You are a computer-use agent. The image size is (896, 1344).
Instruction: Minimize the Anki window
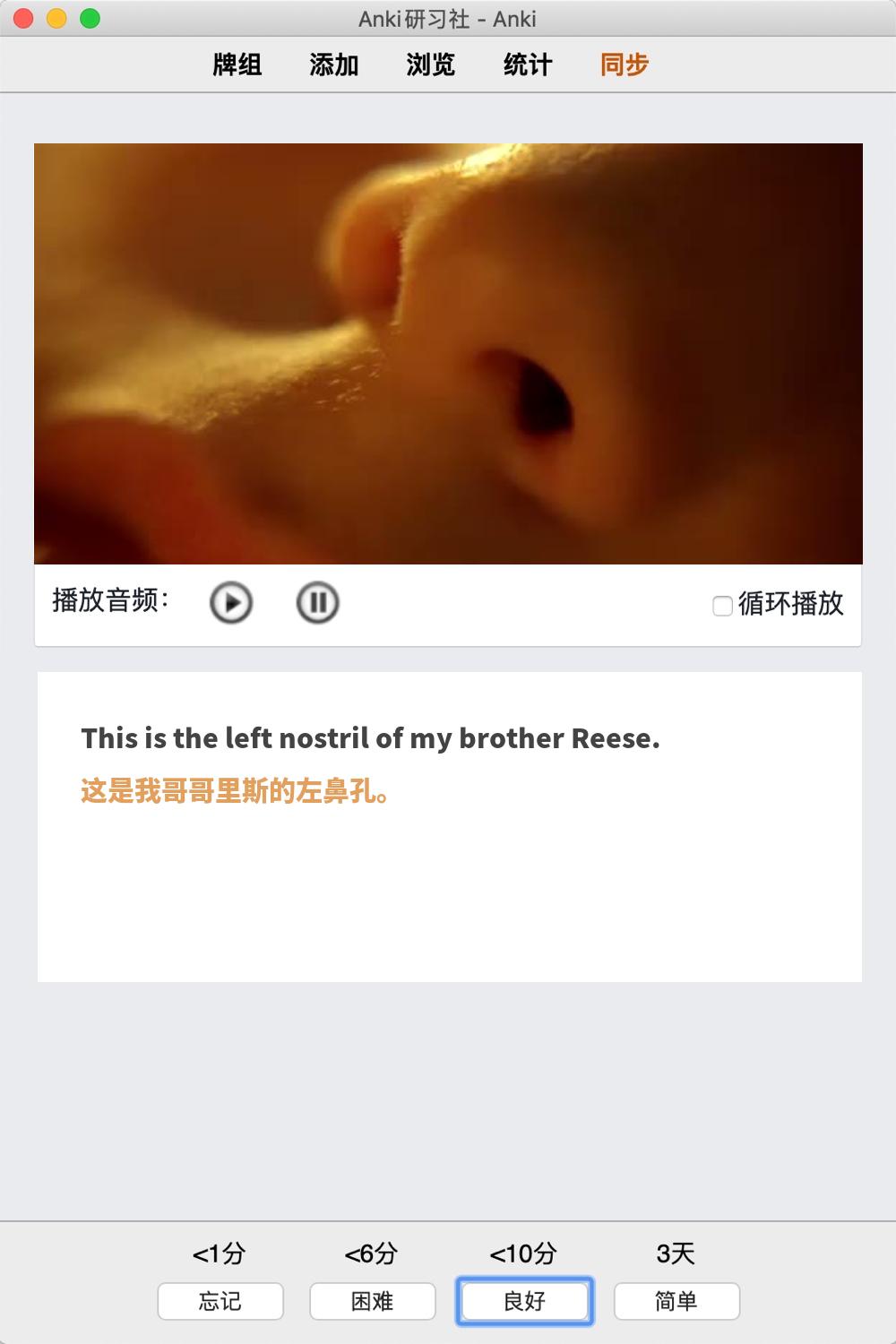pyautogui.click(x=56, y=18)
